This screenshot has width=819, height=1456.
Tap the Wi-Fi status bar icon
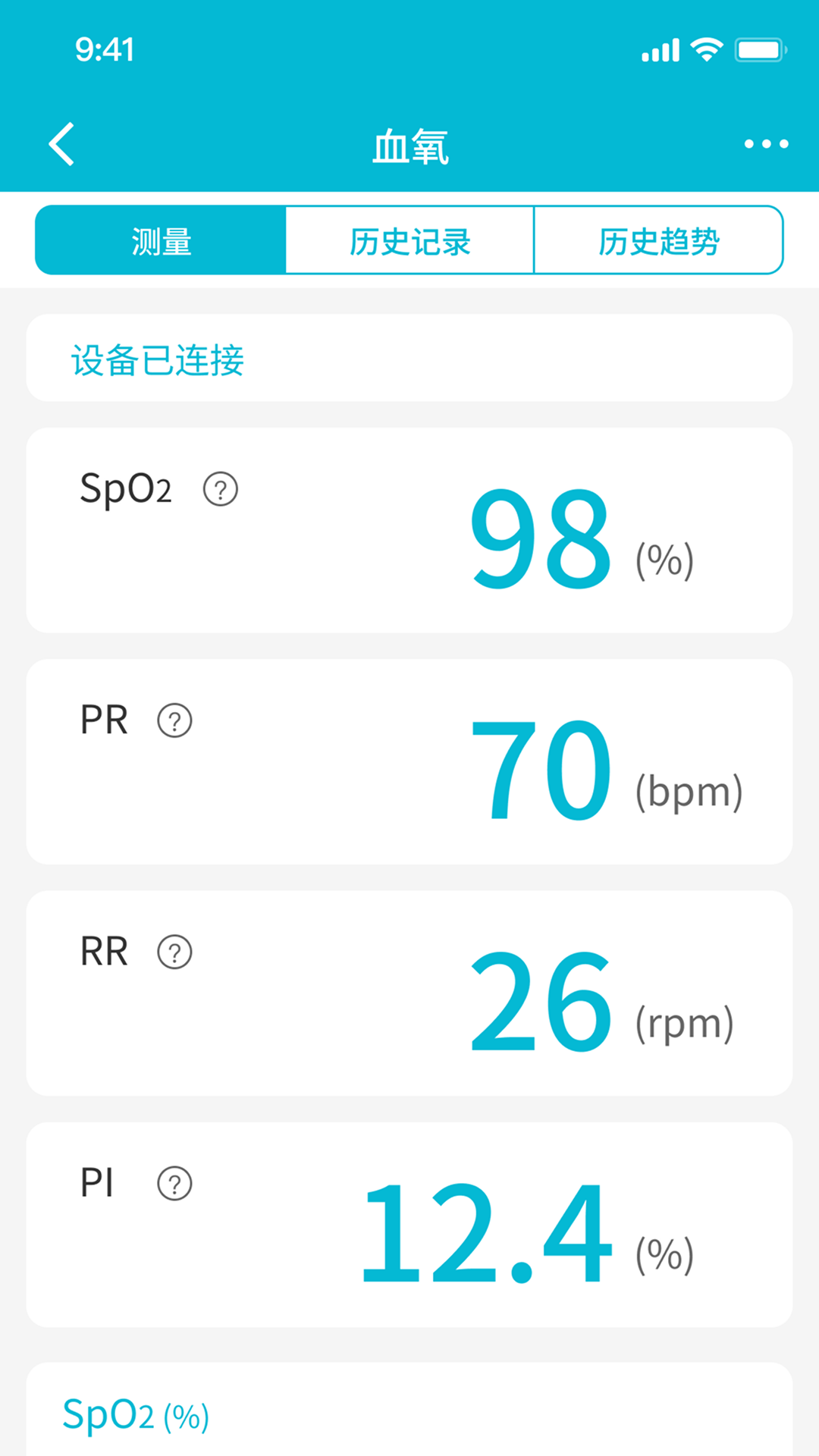click(x=707, y=49)
